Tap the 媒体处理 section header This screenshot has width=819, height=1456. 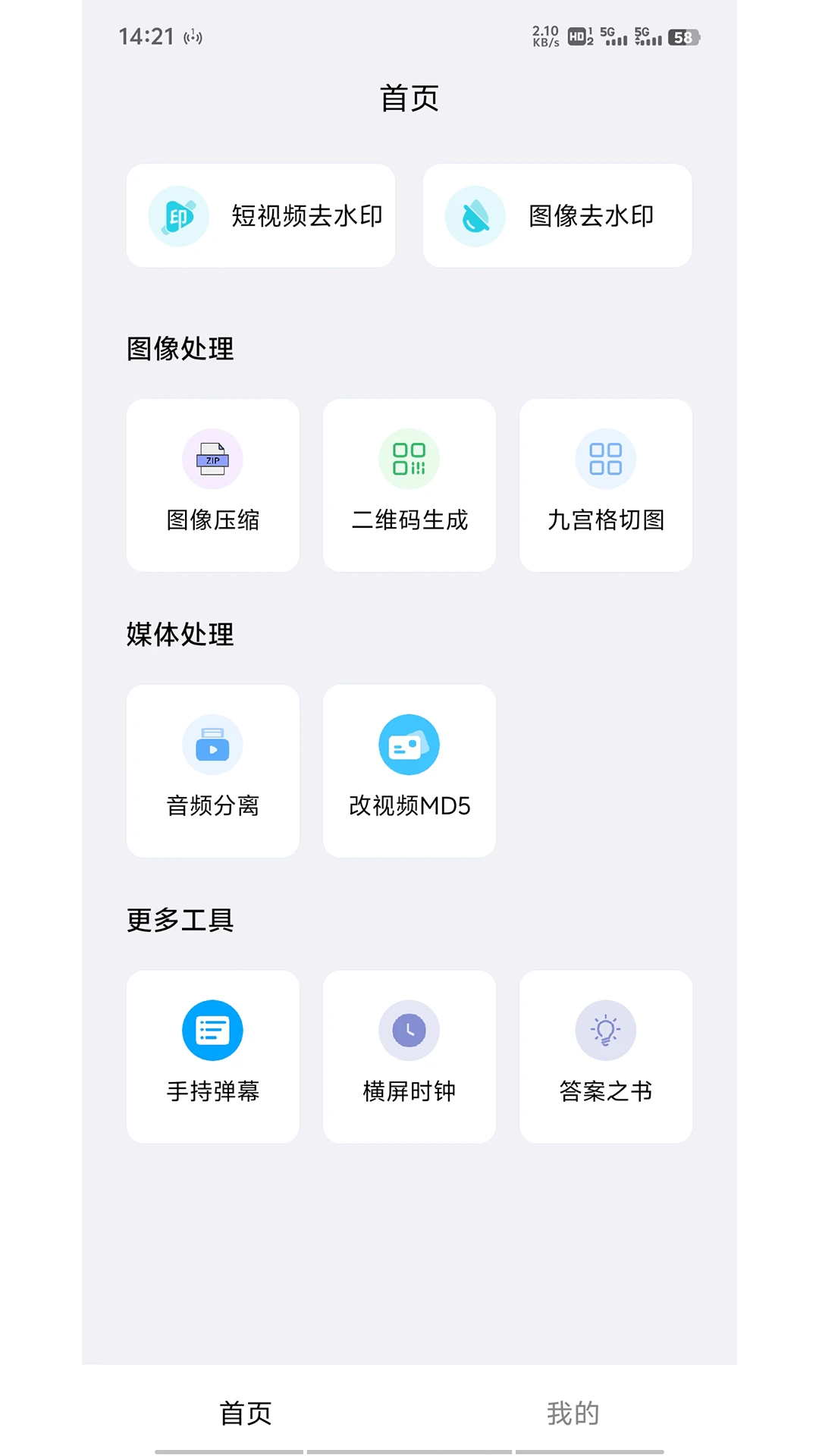tap(180, 635)
